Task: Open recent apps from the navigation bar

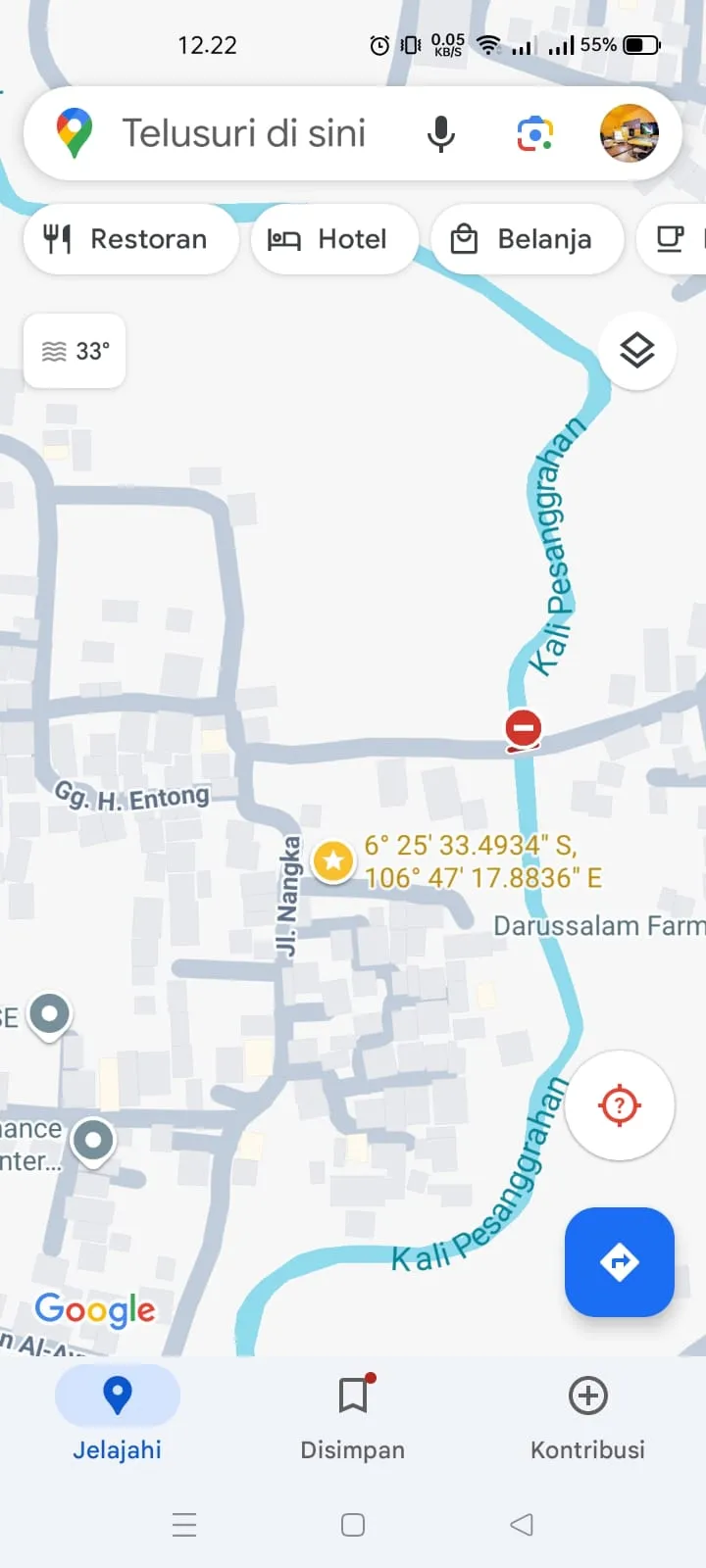Action: pos(184,1524)
